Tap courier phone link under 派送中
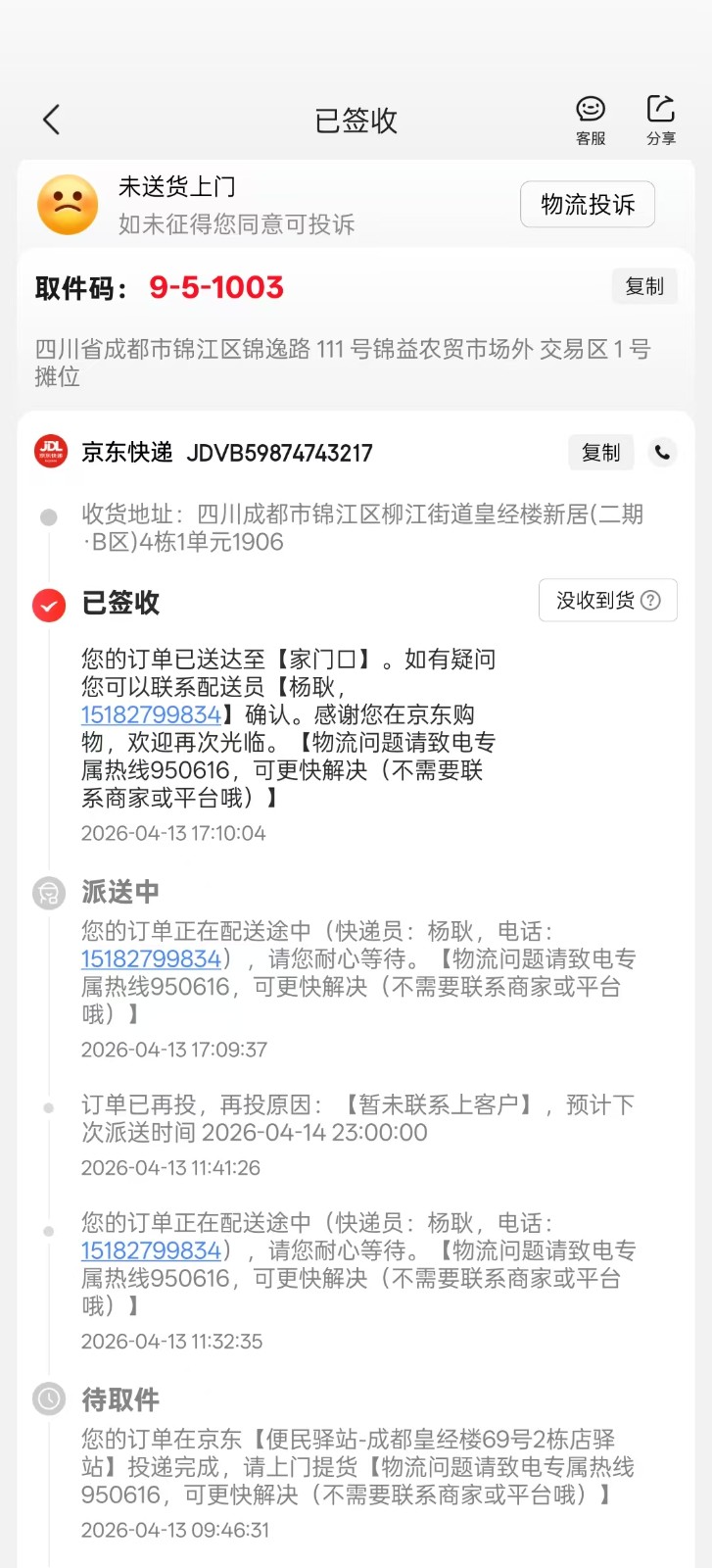Viewport: 712px width, 1568px height. tap(151, 958)
